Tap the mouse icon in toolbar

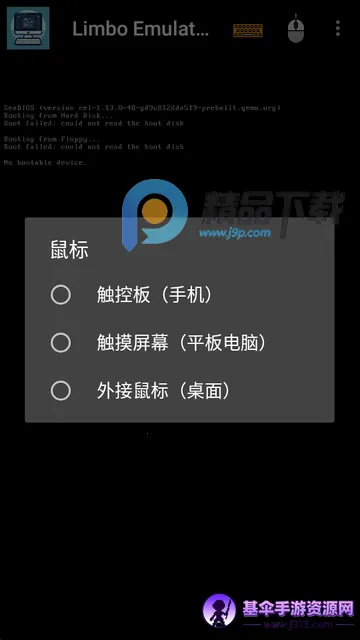click(296, 29)
